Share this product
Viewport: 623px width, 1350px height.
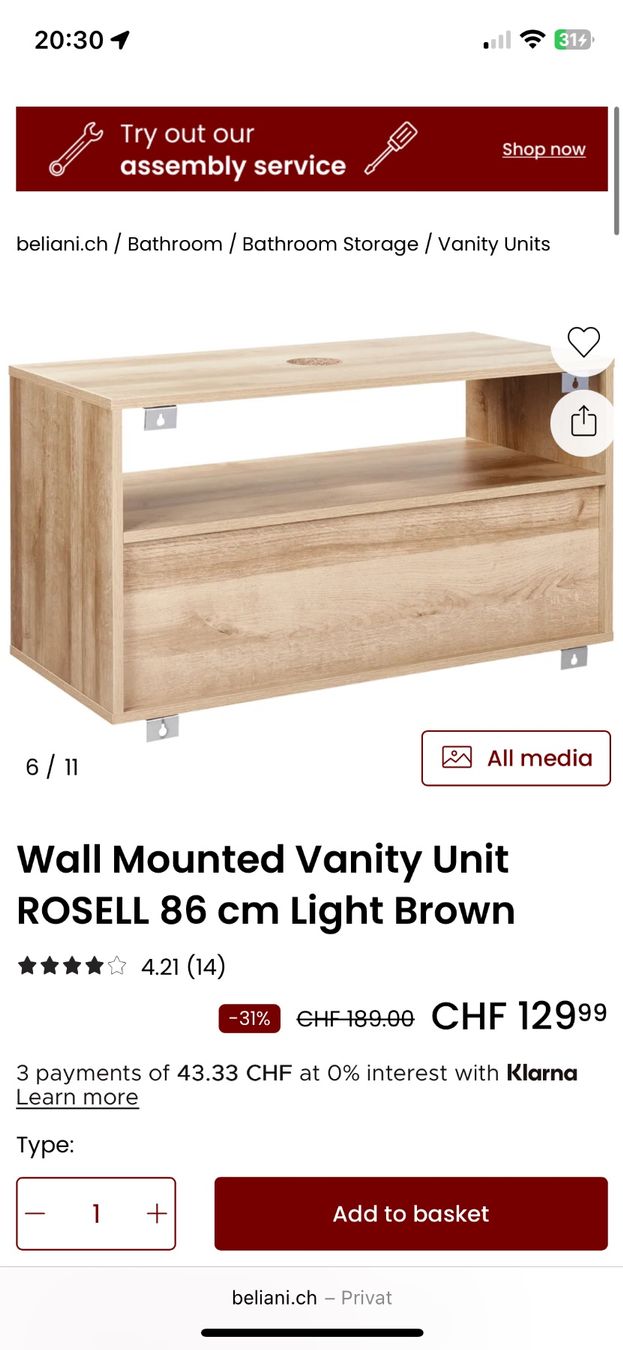(583, 421)
